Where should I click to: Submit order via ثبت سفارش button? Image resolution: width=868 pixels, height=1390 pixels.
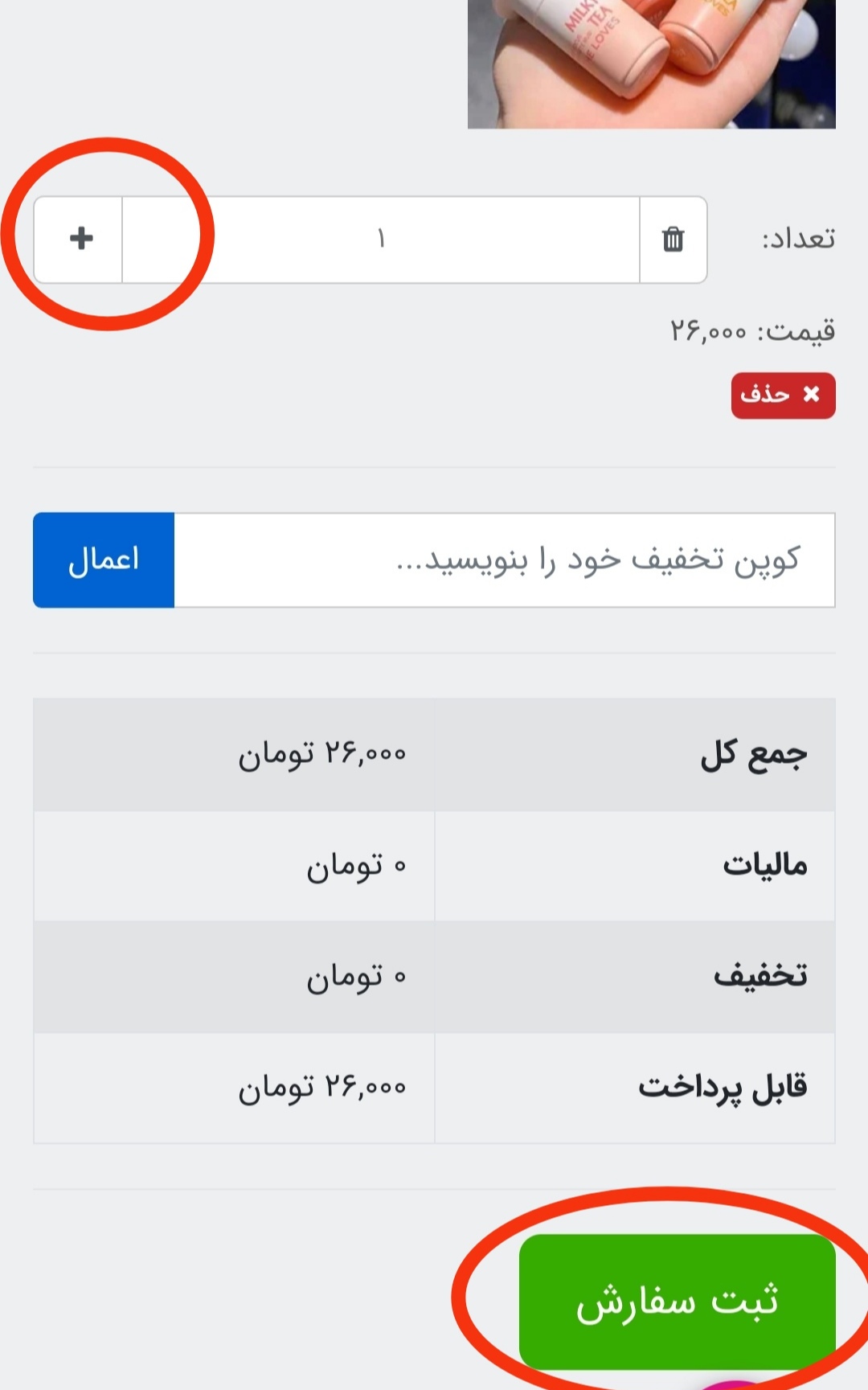(678, 1302)
